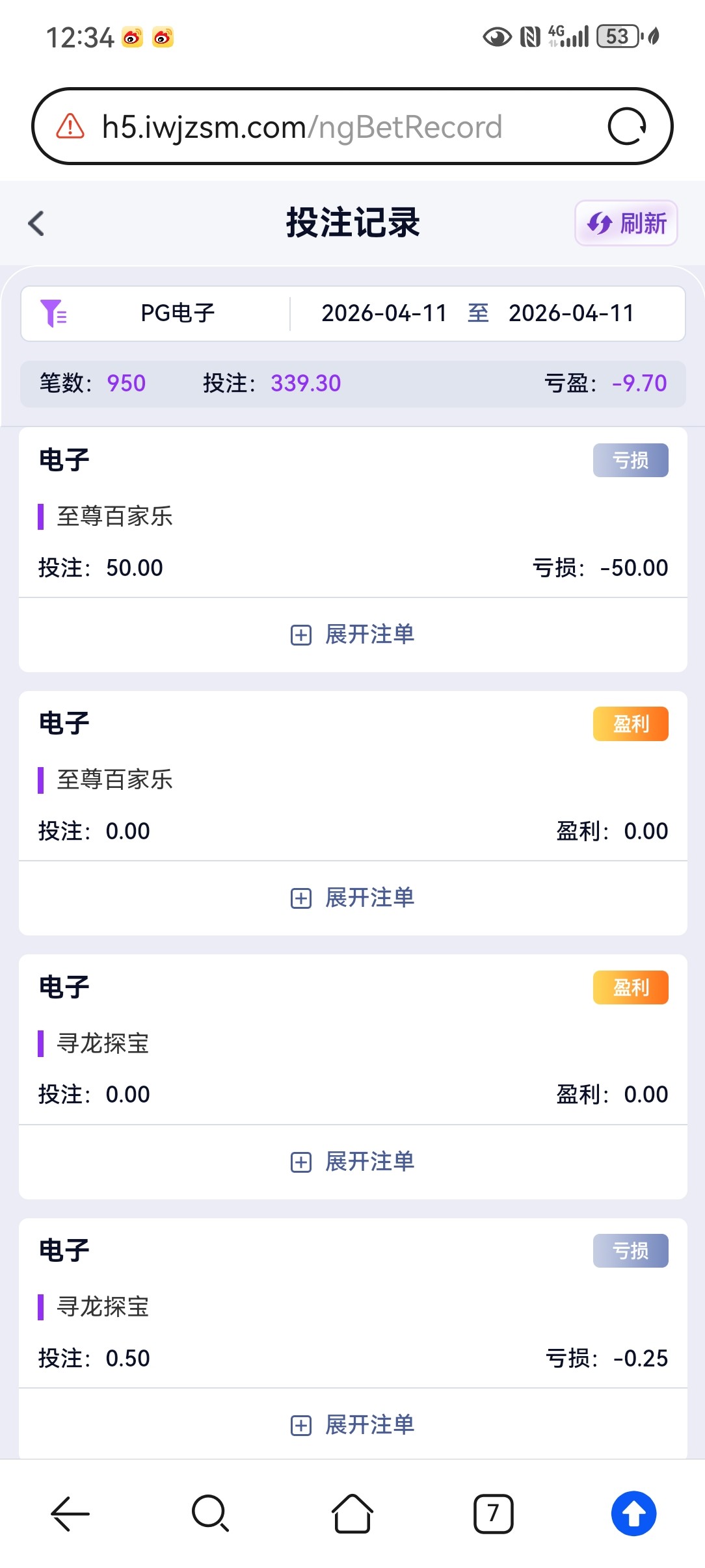Image resolution: width=705 pixels, height=1568 pixels.
Task: Toggle the 盈利 badge on 寻龙探宝 record
Action: (x=630, y=987)
